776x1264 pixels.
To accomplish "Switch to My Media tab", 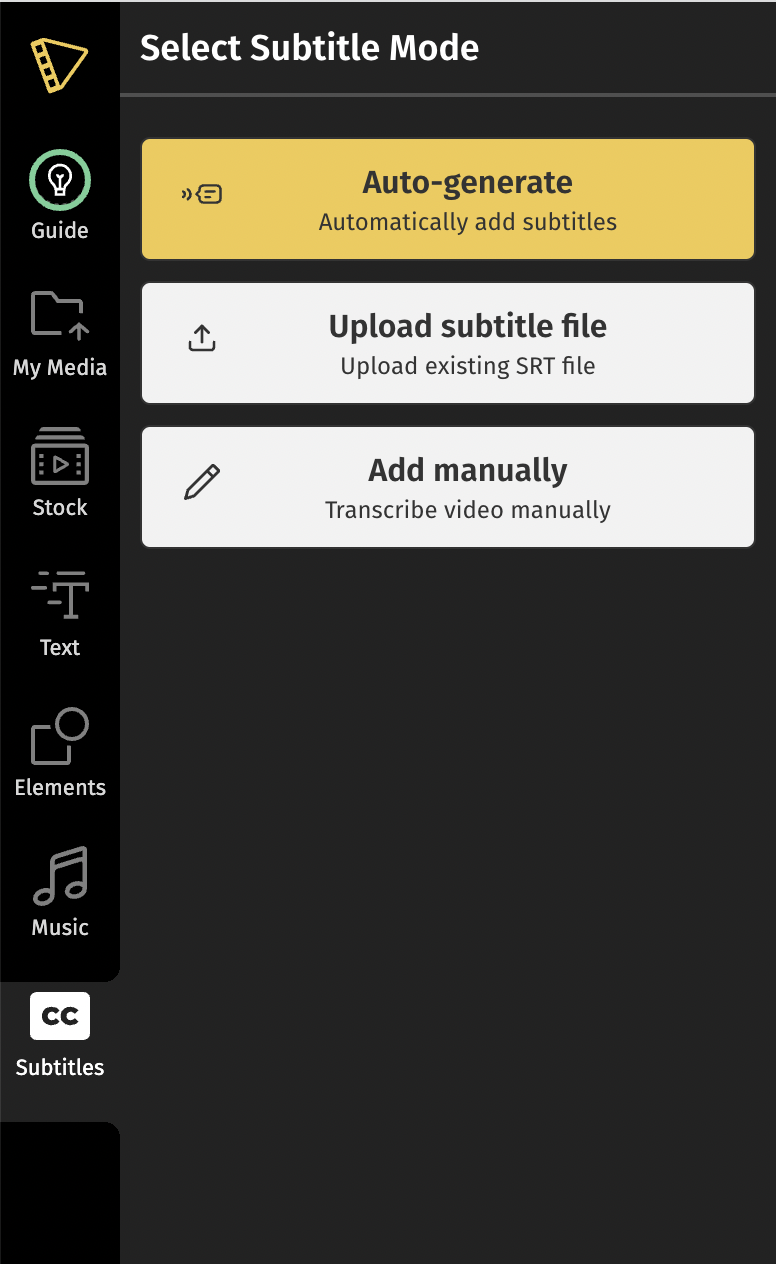I will tap(60, 334).
